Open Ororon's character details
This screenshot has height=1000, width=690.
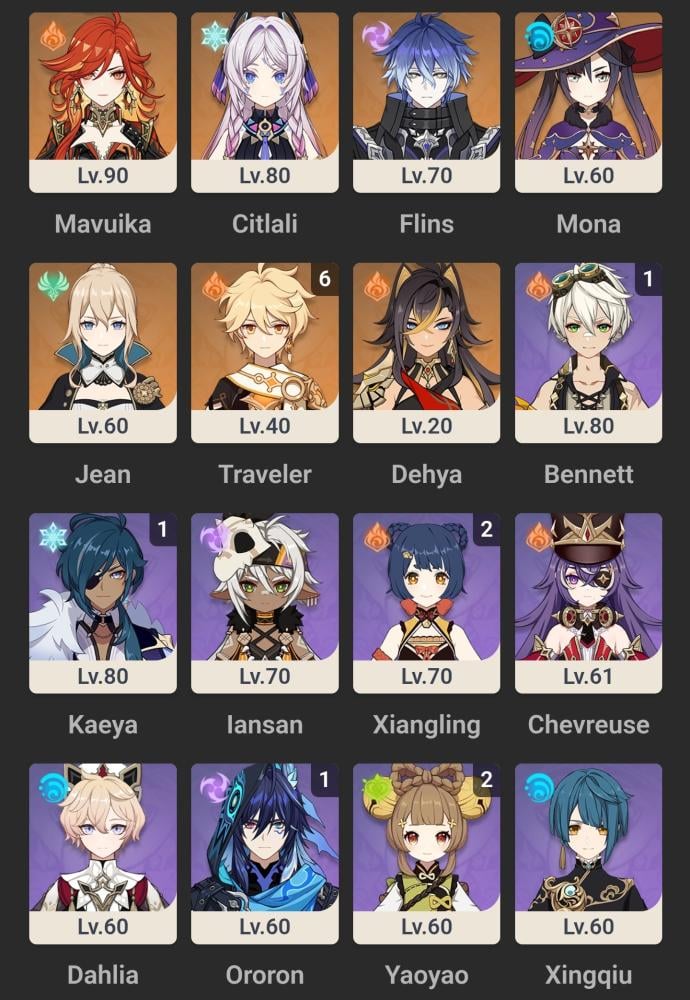click(x=265, y=854)
